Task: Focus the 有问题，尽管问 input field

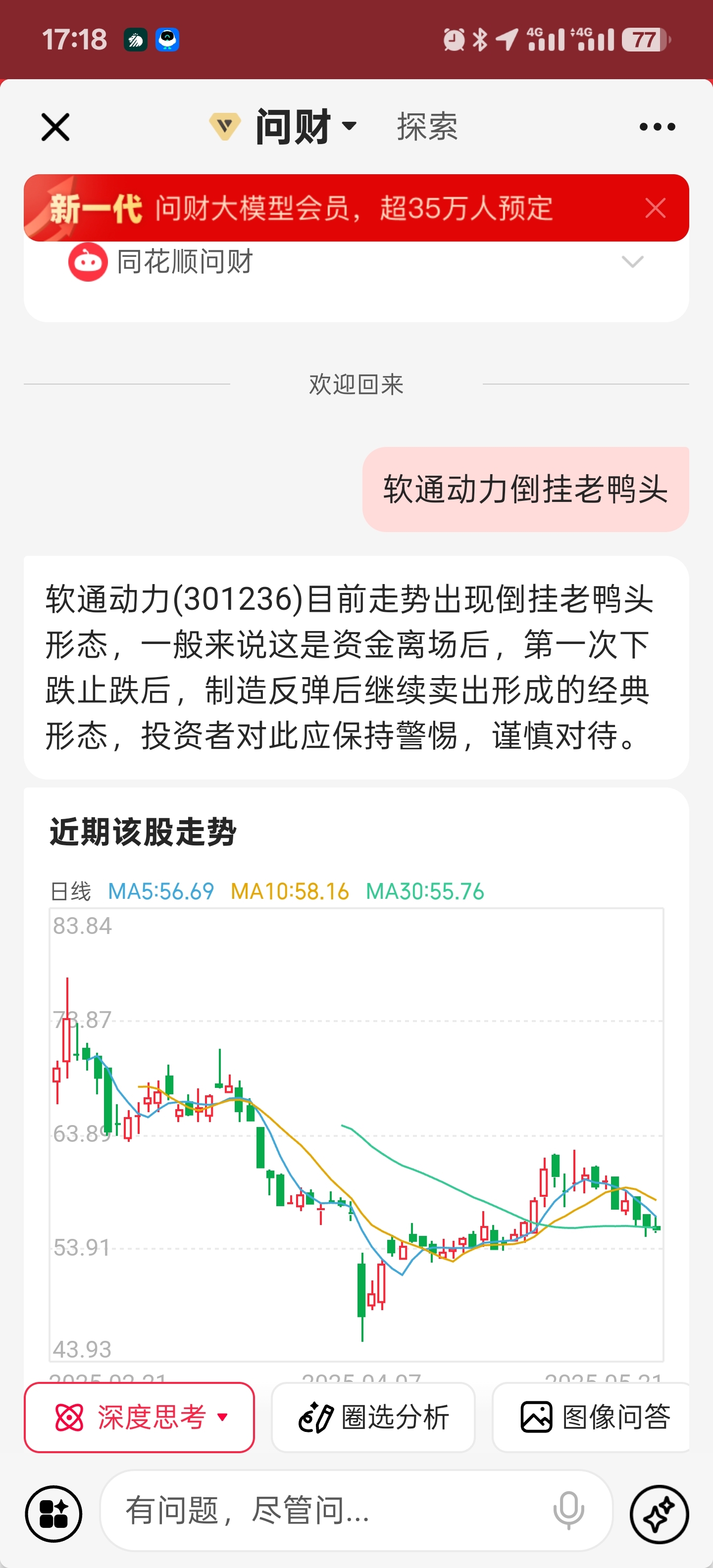Action: coord(356,1511)
